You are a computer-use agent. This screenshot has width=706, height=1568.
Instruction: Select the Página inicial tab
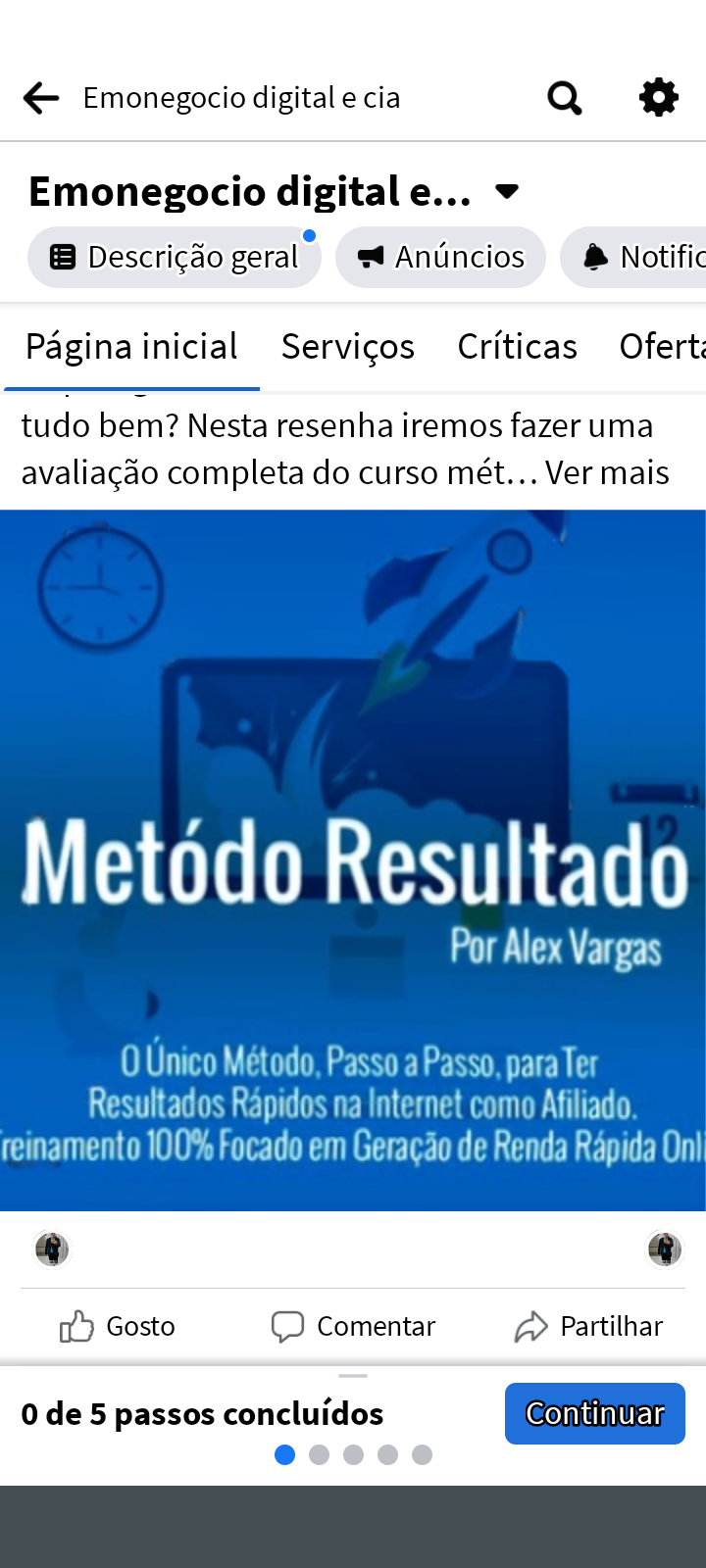click(x=131, y=347)
